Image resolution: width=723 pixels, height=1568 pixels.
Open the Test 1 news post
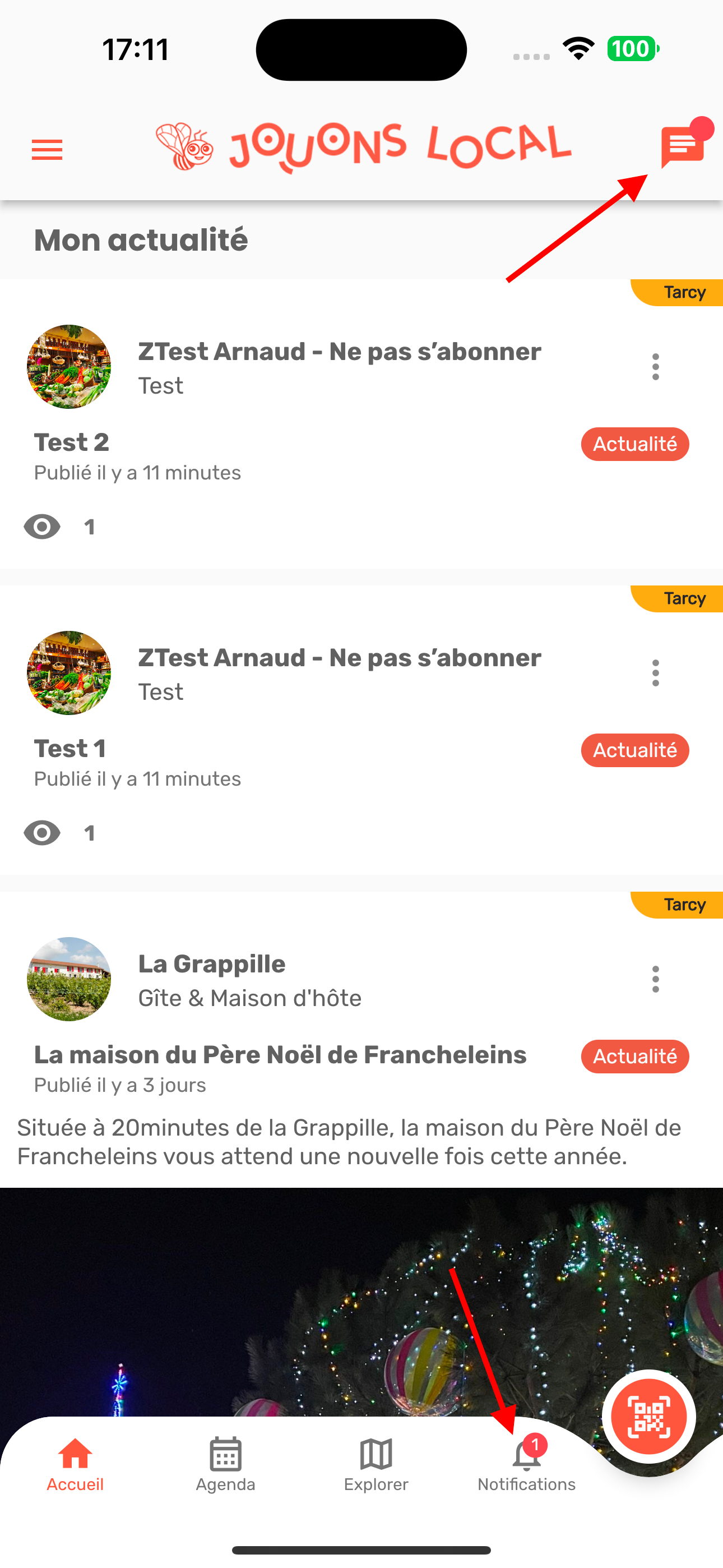click(x=71, y=749)
